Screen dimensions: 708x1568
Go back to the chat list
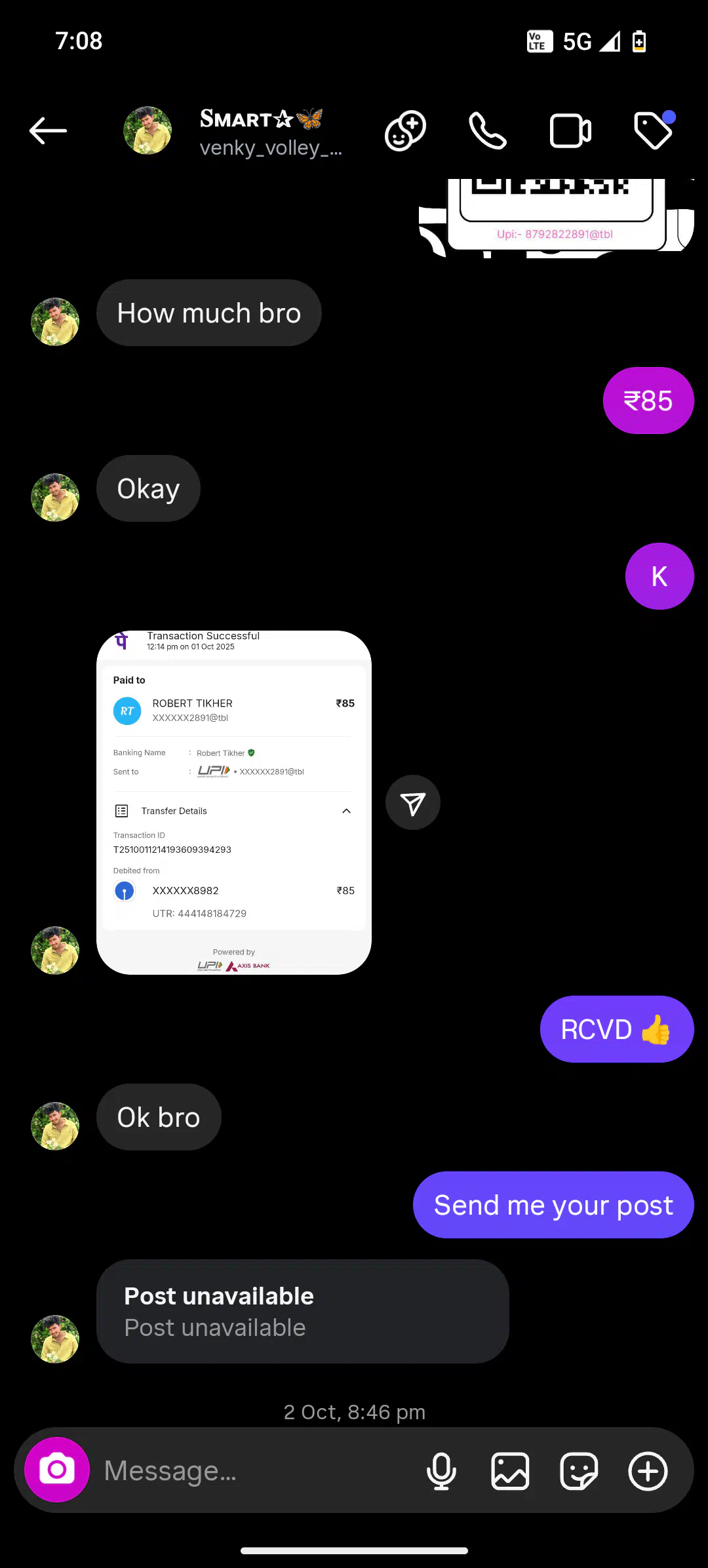coord(48,130)
